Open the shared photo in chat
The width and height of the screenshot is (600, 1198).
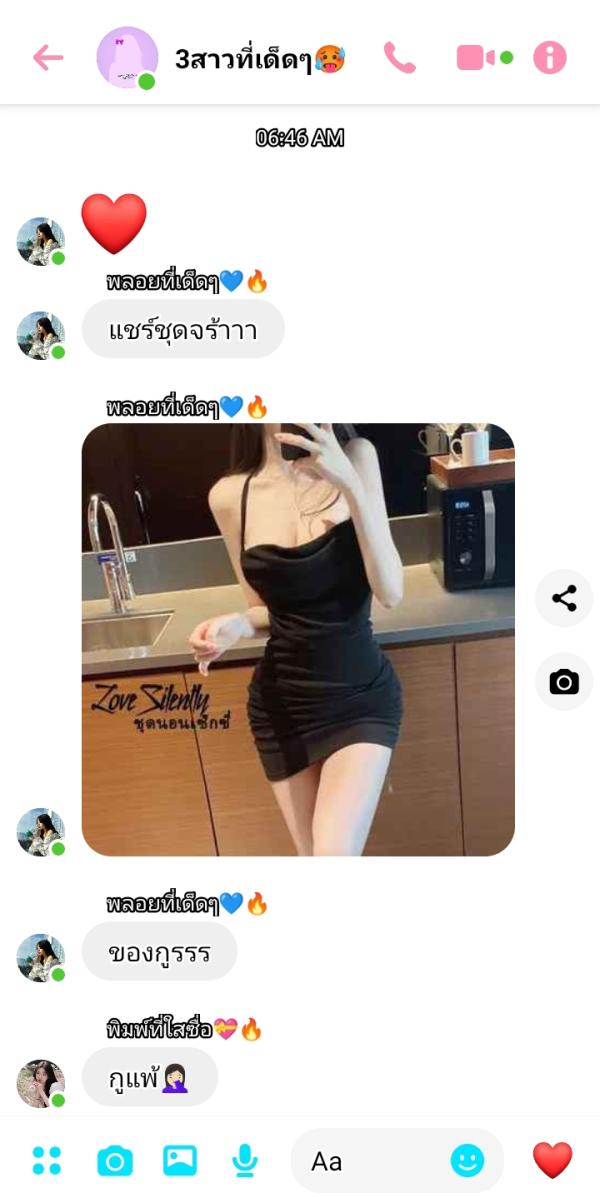298,639
